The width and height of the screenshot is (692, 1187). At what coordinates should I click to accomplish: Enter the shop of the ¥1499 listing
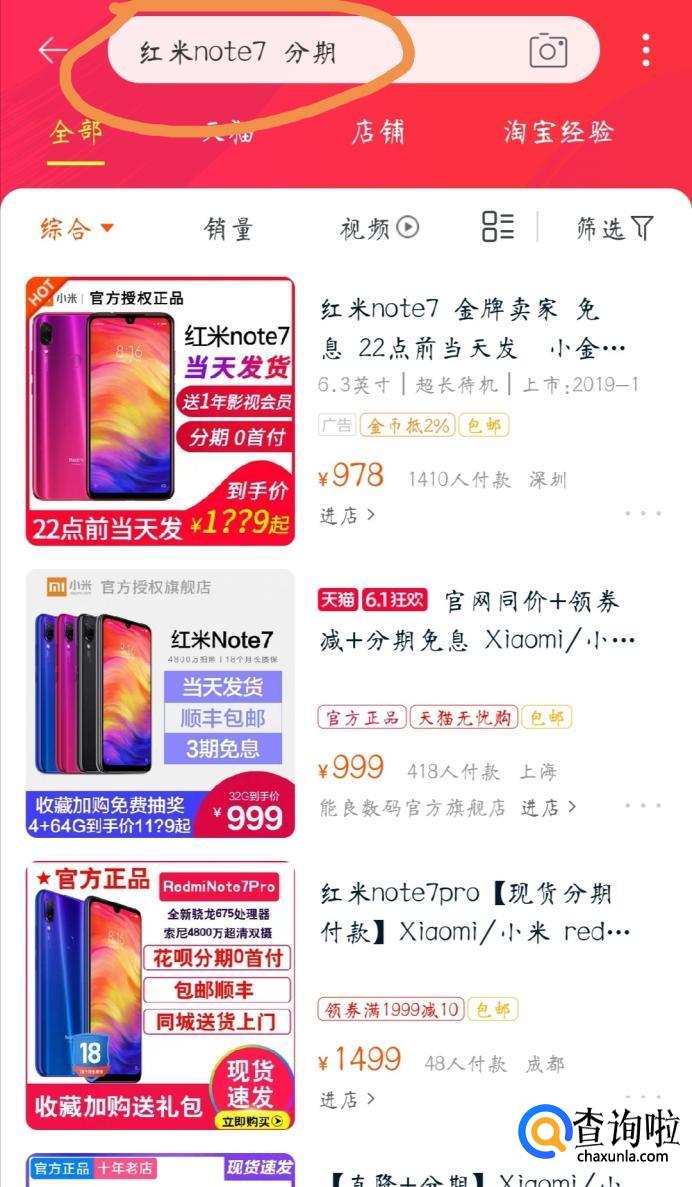(x=347, y=1099)
